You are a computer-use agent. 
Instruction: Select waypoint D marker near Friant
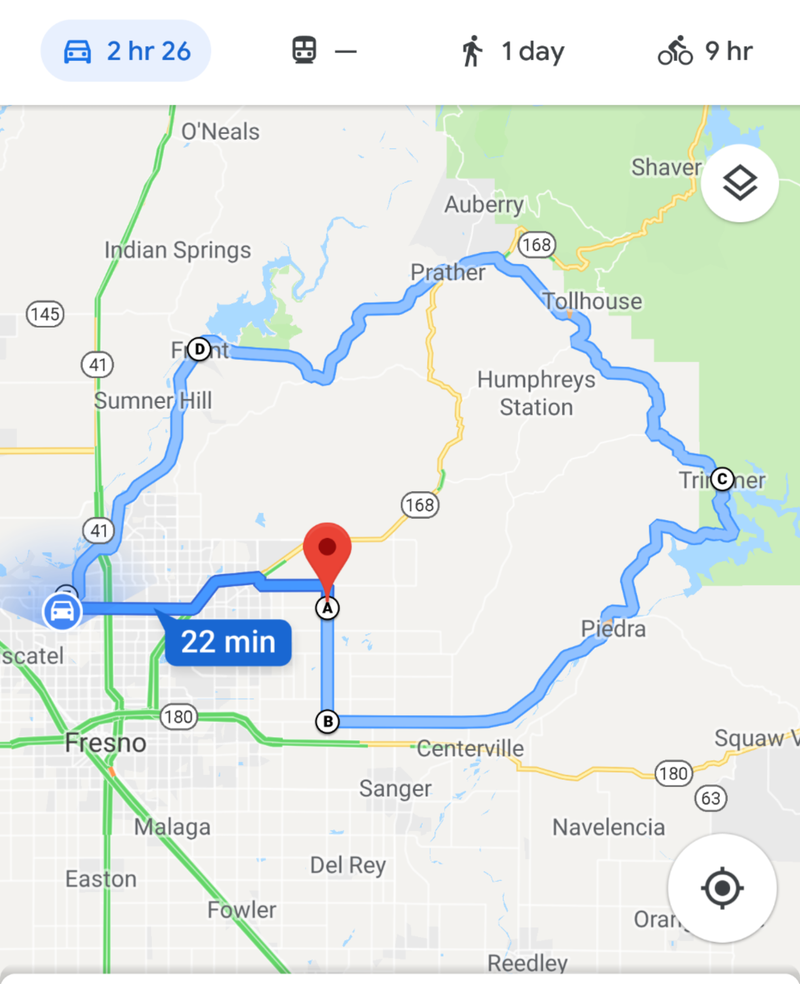(198, 349)
